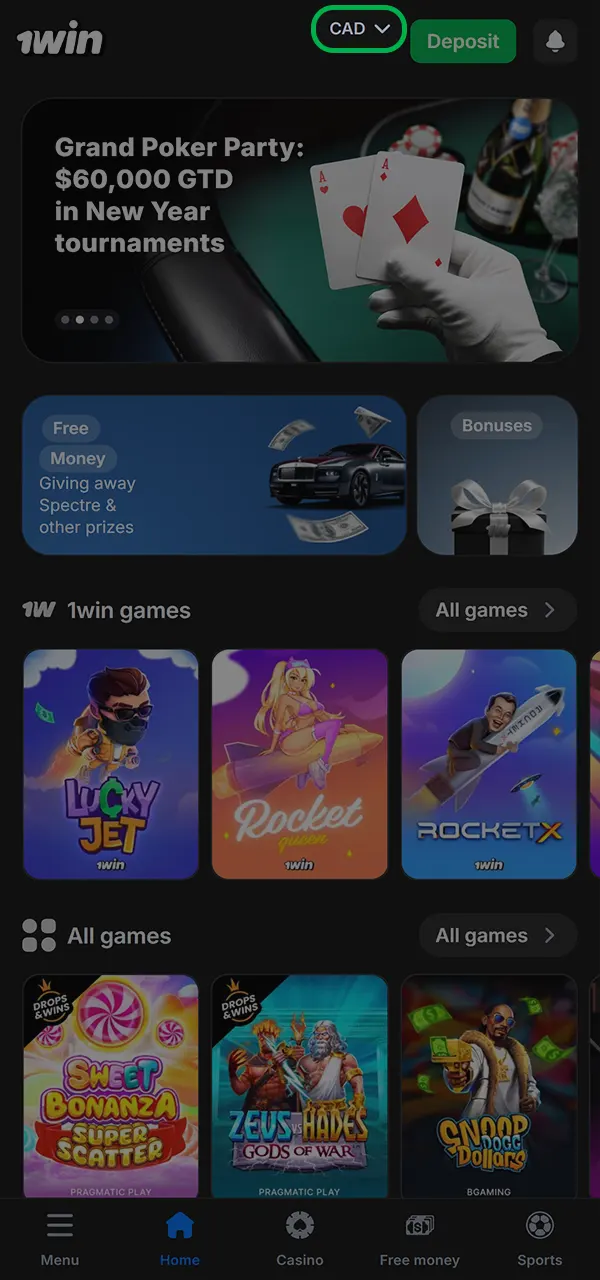Open the Grand Poker Party banner

(300, 230)
